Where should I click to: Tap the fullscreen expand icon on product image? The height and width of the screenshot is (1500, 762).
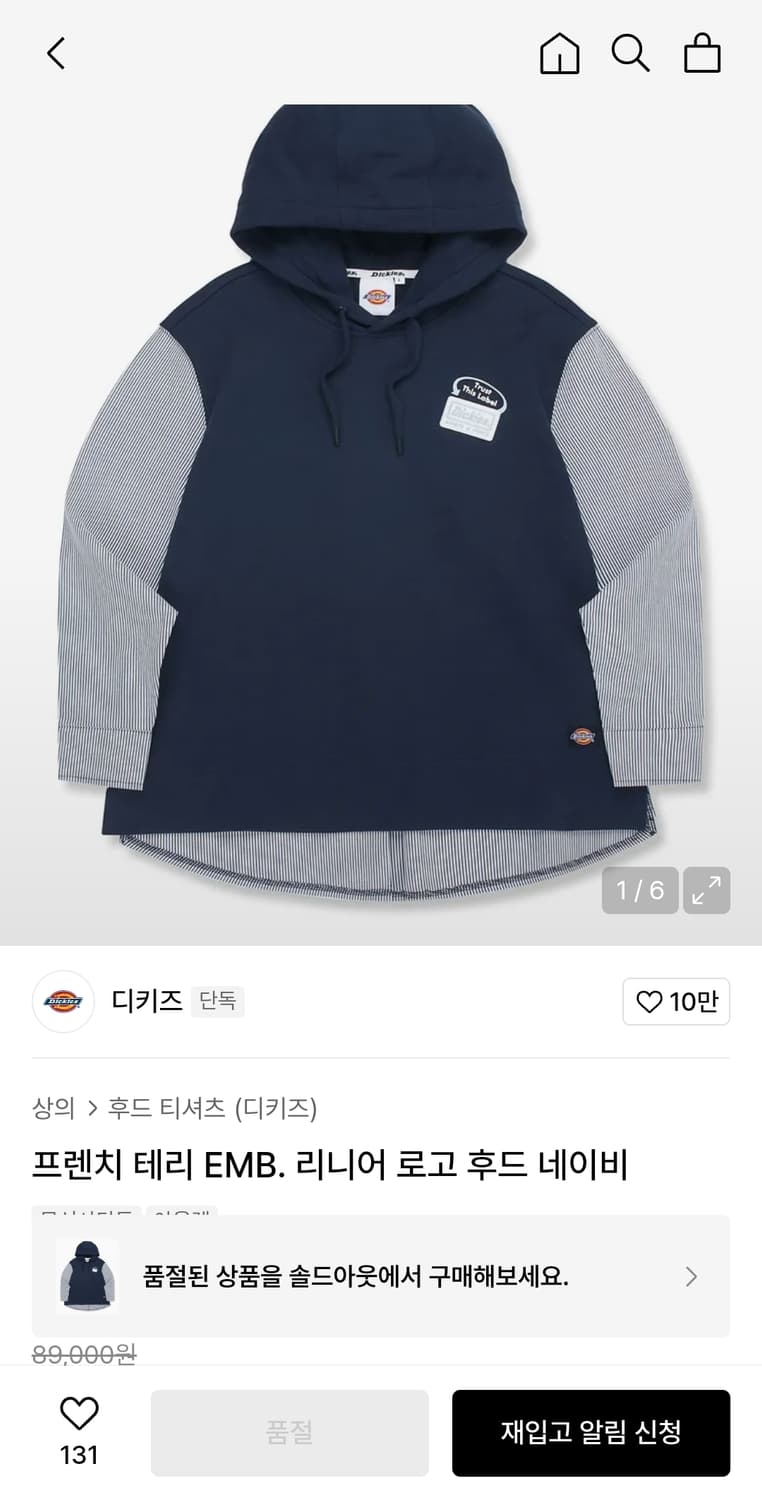(707, 889)
